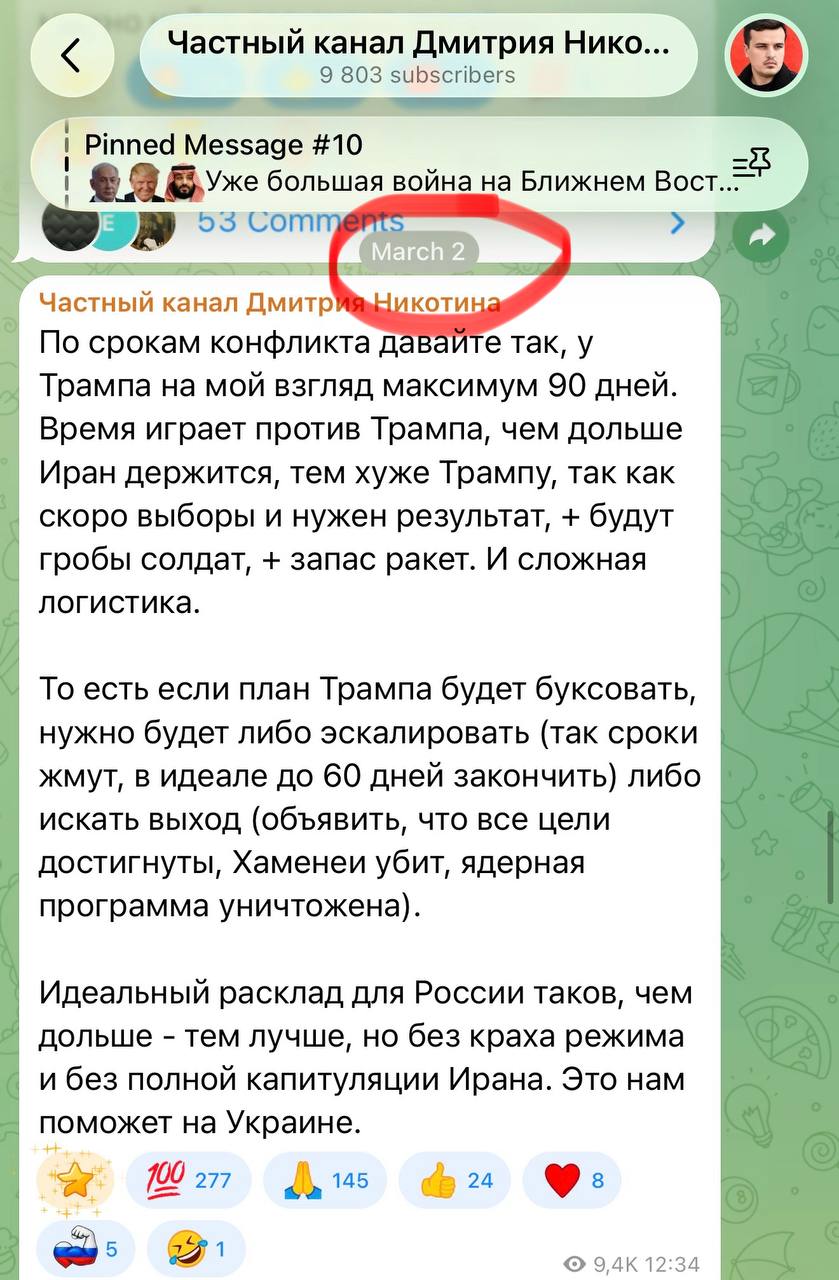
Task: Open the channel profile avatar
Action: (765, 56)
